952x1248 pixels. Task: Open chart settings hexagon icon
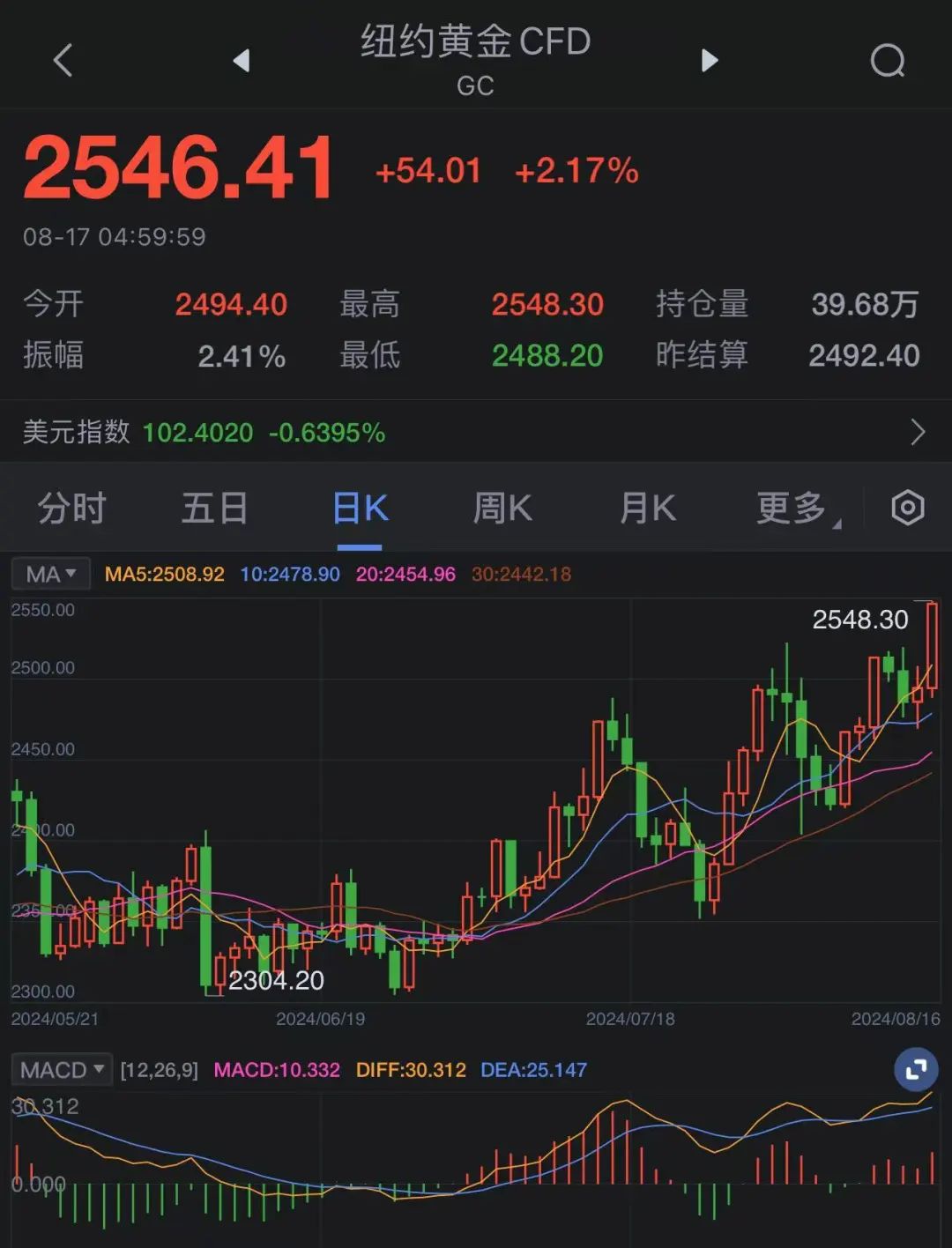[907, 509]
